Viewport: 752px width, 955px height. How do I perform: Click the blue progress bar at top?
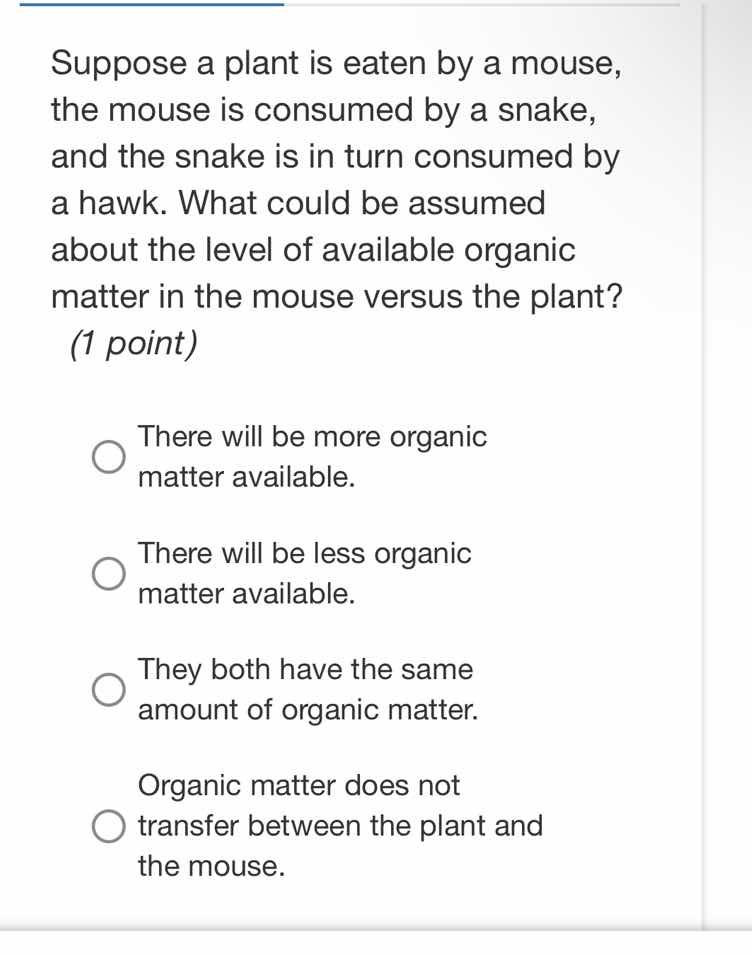150,8
